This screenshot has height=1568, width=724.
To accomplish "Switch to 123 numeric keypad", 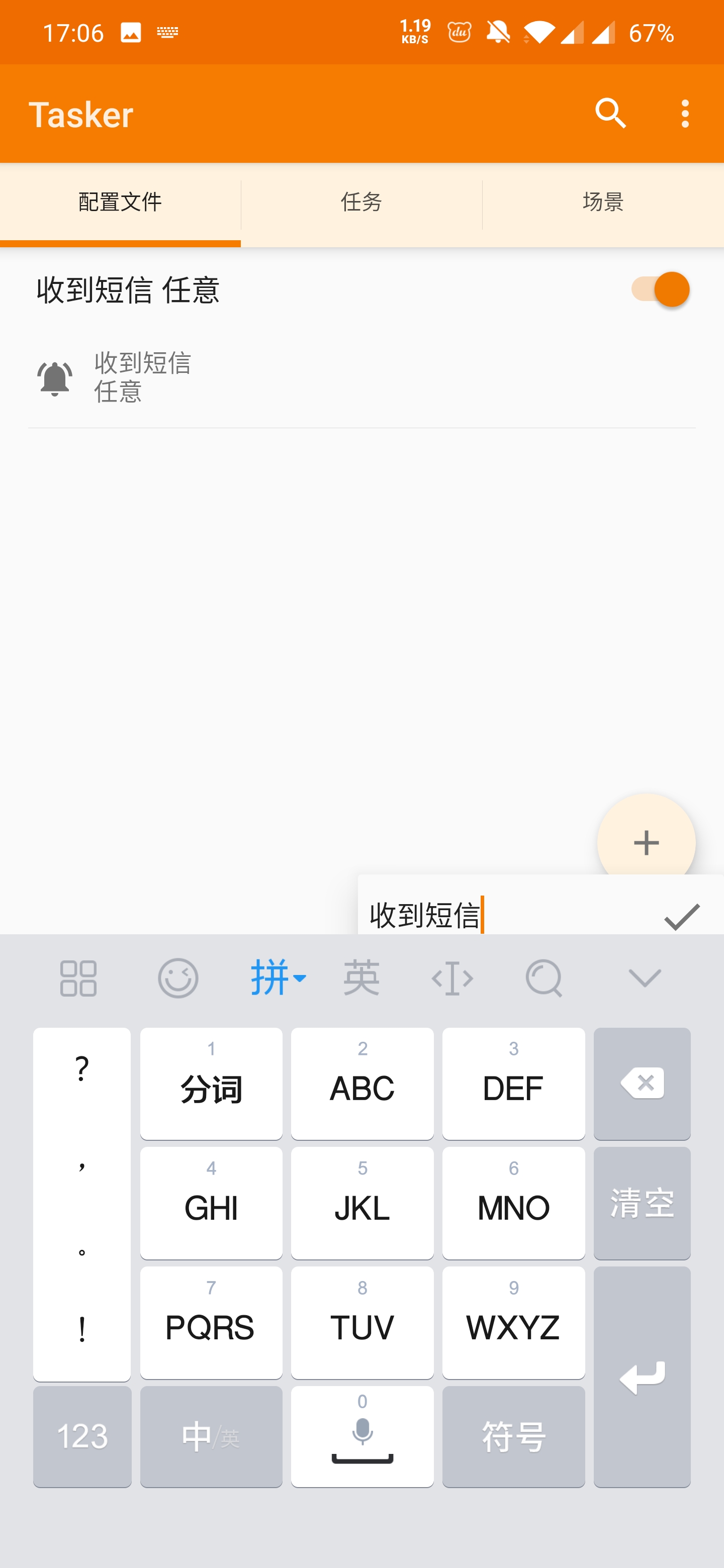I will (82, 1436).
